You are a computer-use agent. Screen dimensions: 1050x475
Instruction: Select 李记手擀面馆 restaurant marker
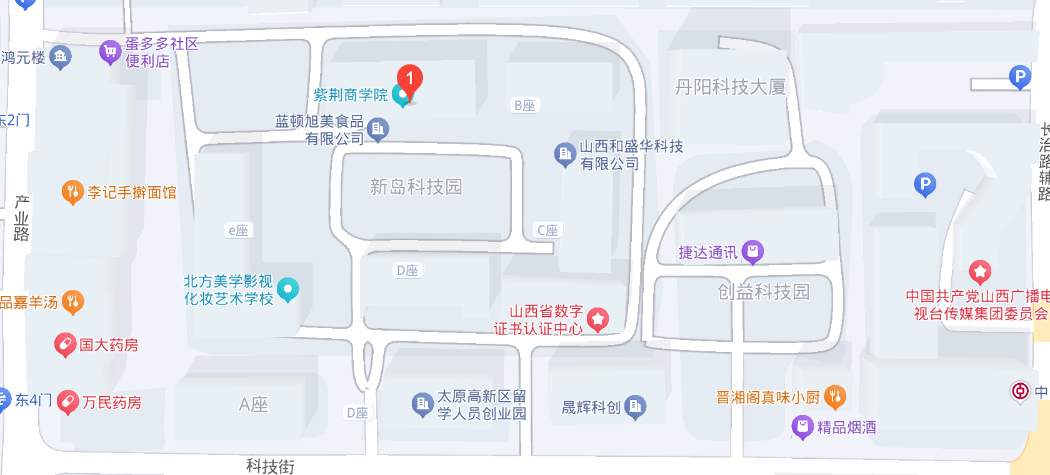click(72, 192)
